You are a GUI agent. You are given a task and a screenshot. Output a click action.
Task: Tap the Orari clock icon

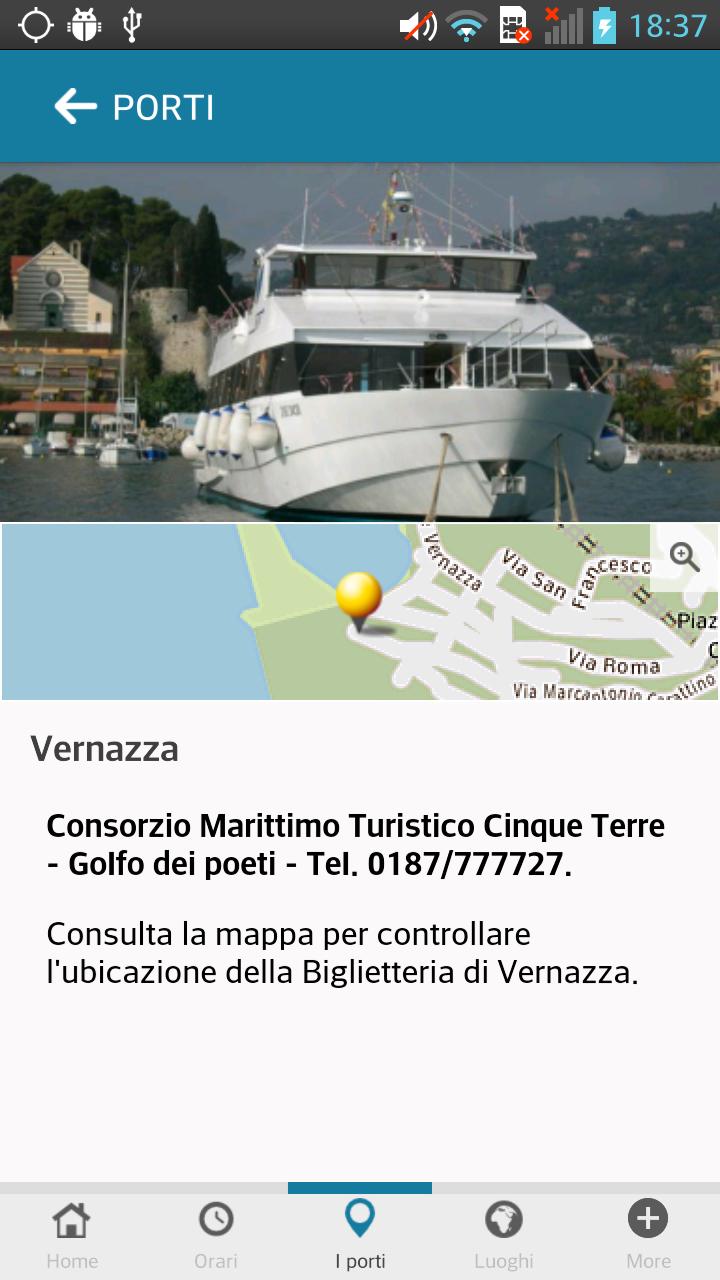[x=215, y=1220]
